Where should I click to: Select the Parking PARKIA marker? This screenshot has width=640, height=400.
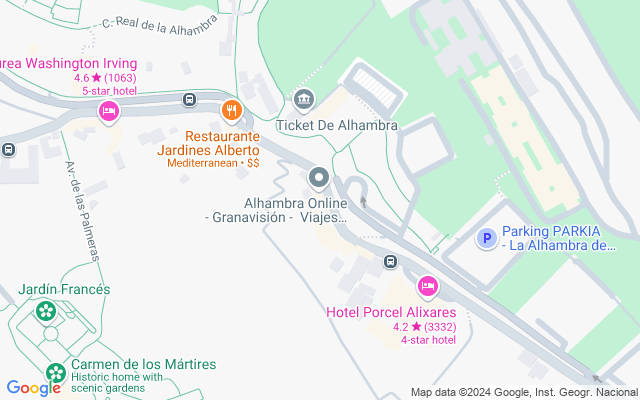coord(486,238)
